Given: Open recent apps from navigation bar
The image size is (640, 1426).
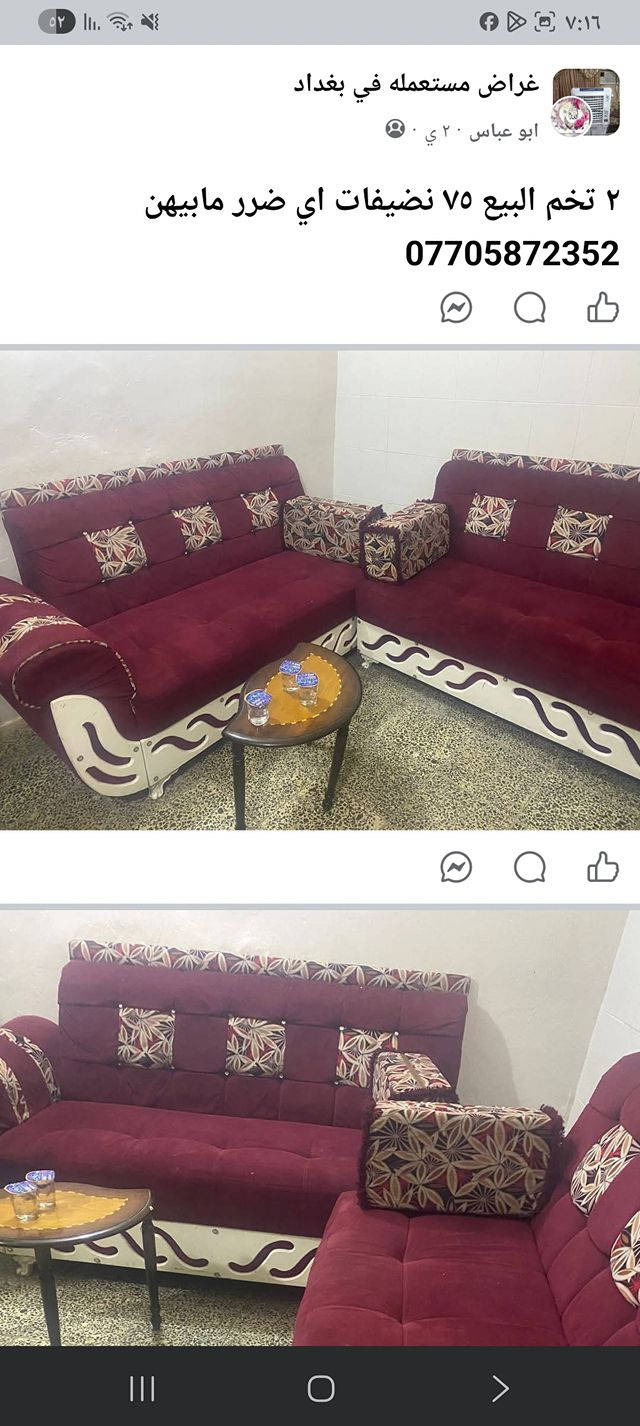Looking at the screenshot, I should point(142,1388).
